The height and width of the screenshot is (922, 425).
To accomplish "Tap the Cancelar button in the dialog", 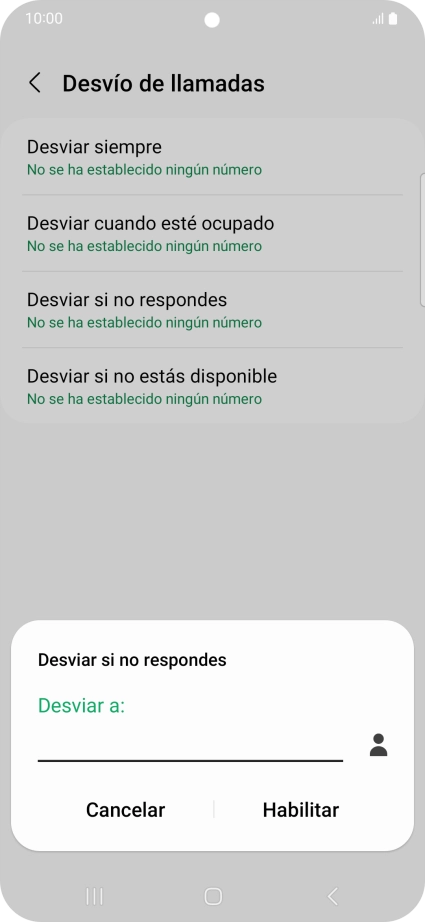I will (125, 810).
